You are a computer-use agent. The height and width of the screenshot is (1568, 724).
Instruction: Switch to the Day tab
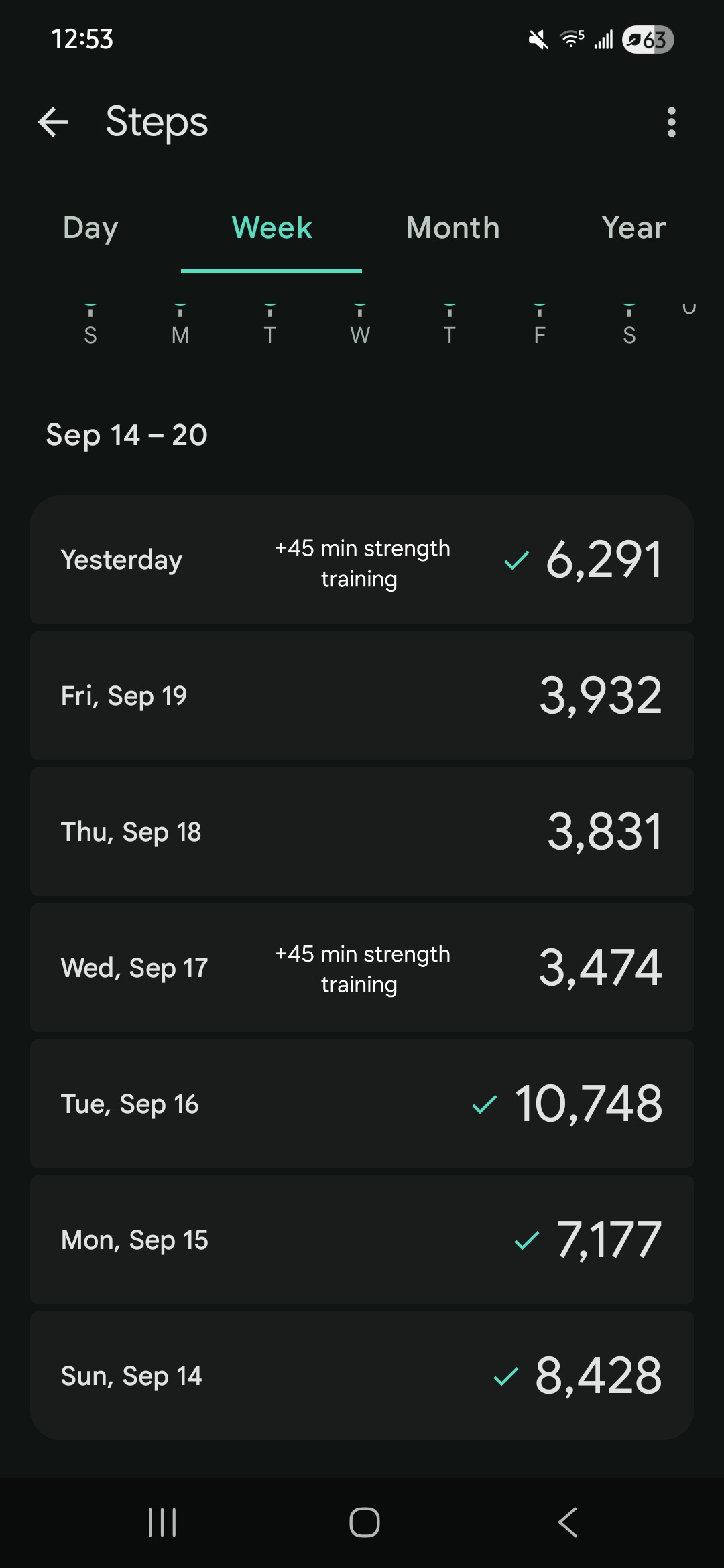(x=90, y=228)
